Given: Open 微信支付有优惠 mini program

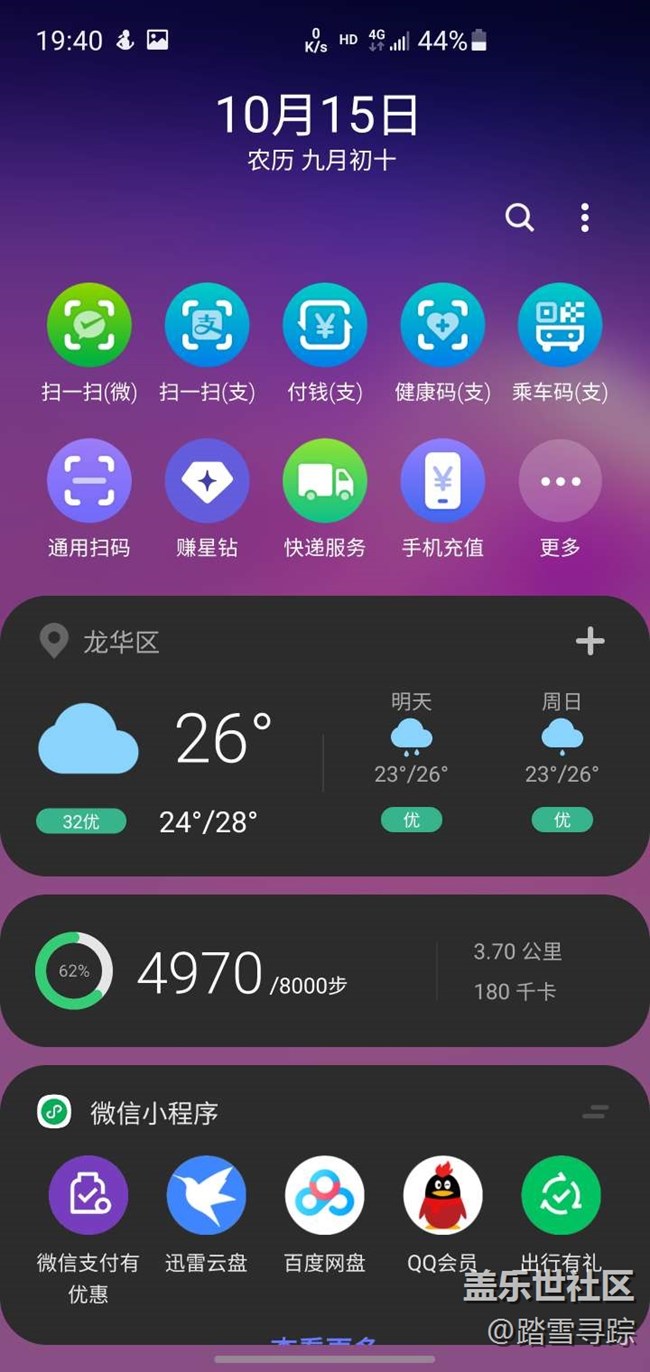Looking at the screenshot, I should tap(89, 1196).
